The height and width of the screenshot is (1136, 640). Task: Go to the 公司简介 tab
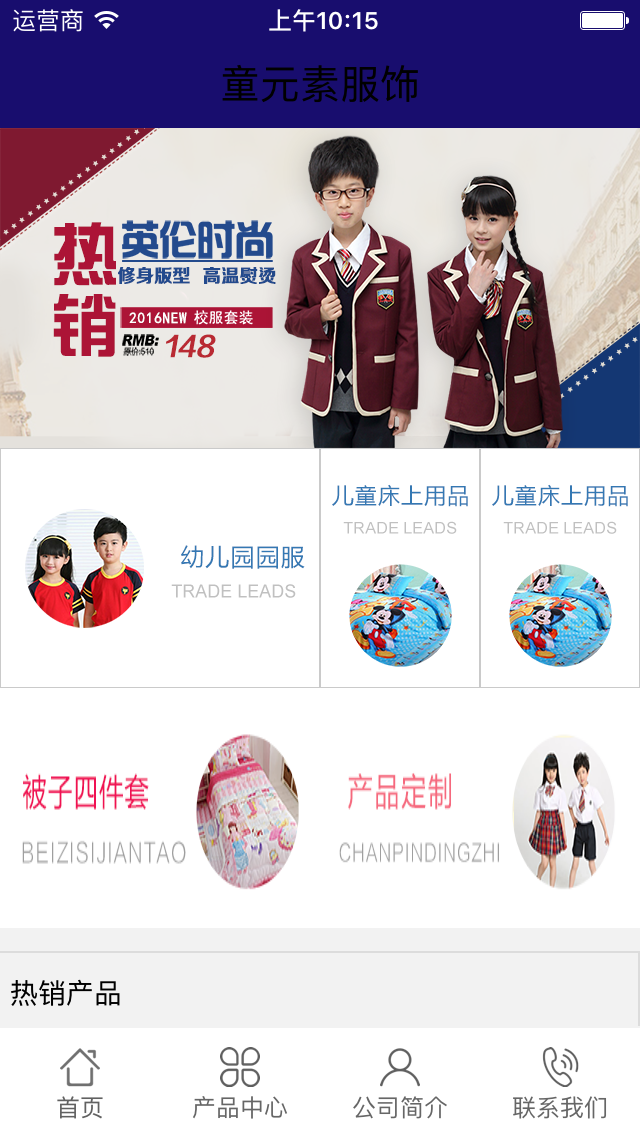pos(400,1082)
